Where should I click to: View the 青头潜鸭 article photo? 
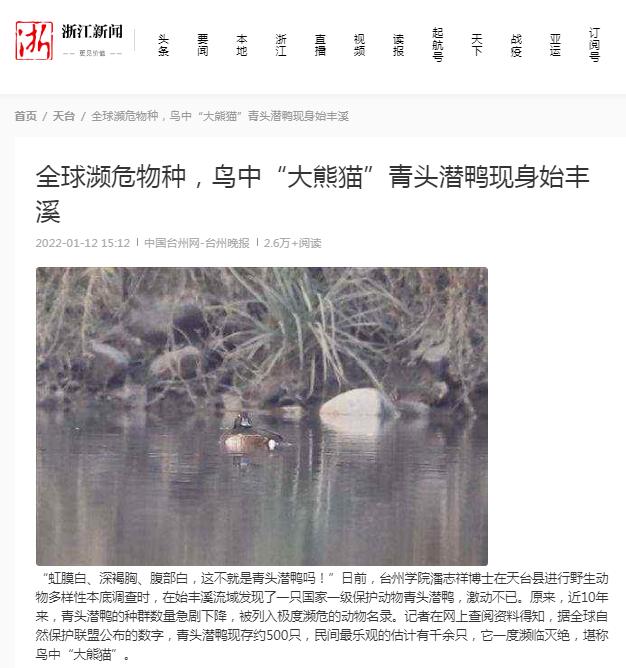pos(262,416)
